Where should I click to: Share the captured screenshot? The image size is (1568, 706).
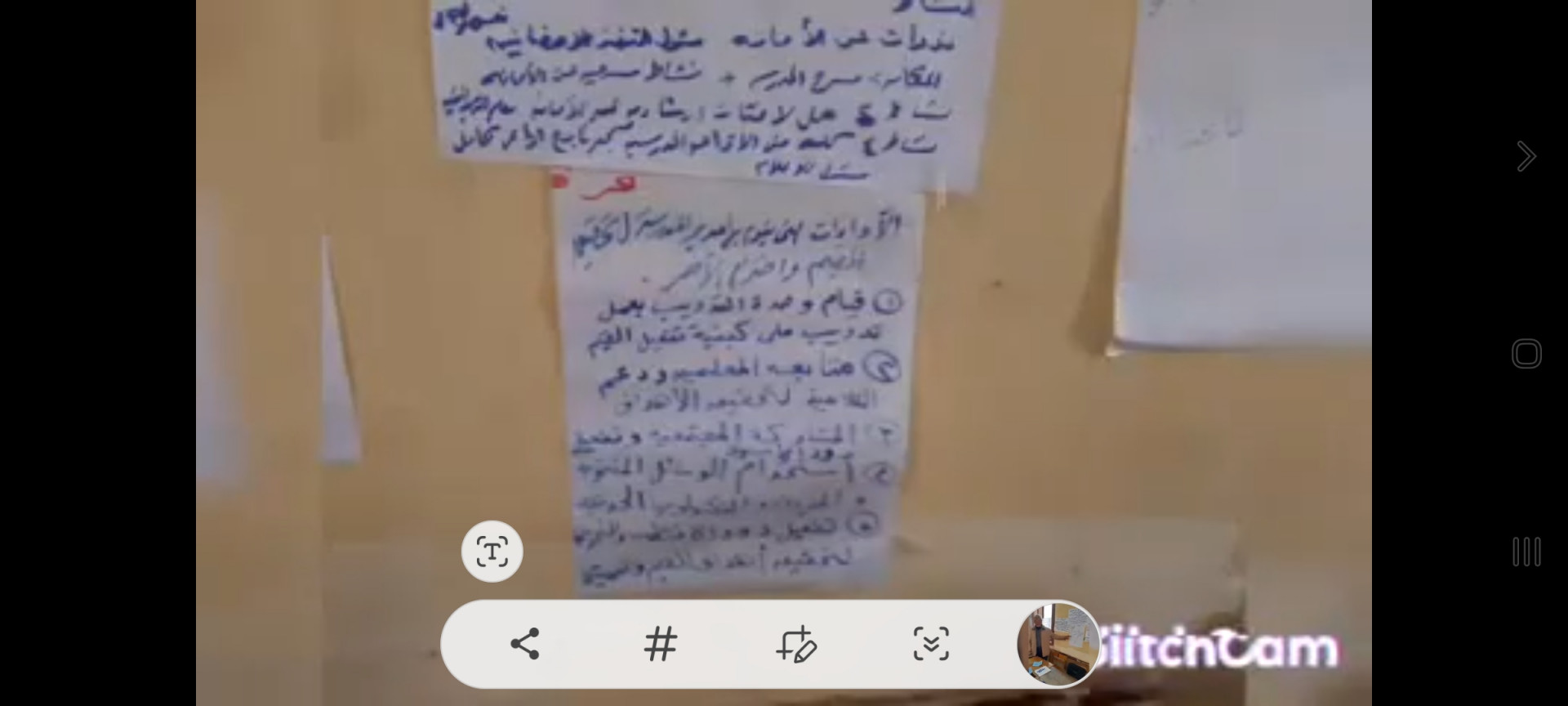524,644
